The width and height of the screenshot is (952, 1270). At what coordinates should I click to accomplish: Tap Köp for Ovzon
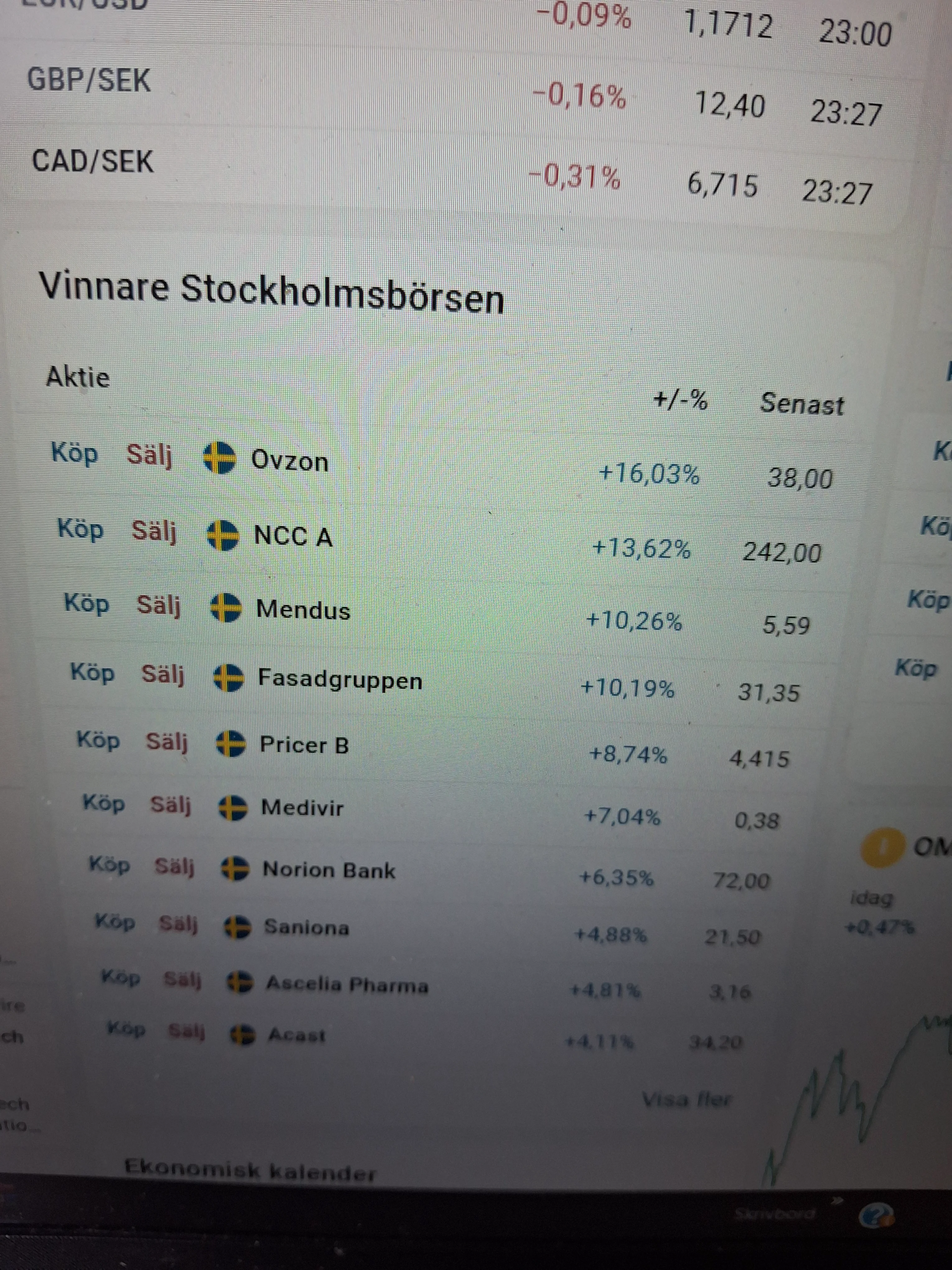pyautogui.click(x=75, y=453)
